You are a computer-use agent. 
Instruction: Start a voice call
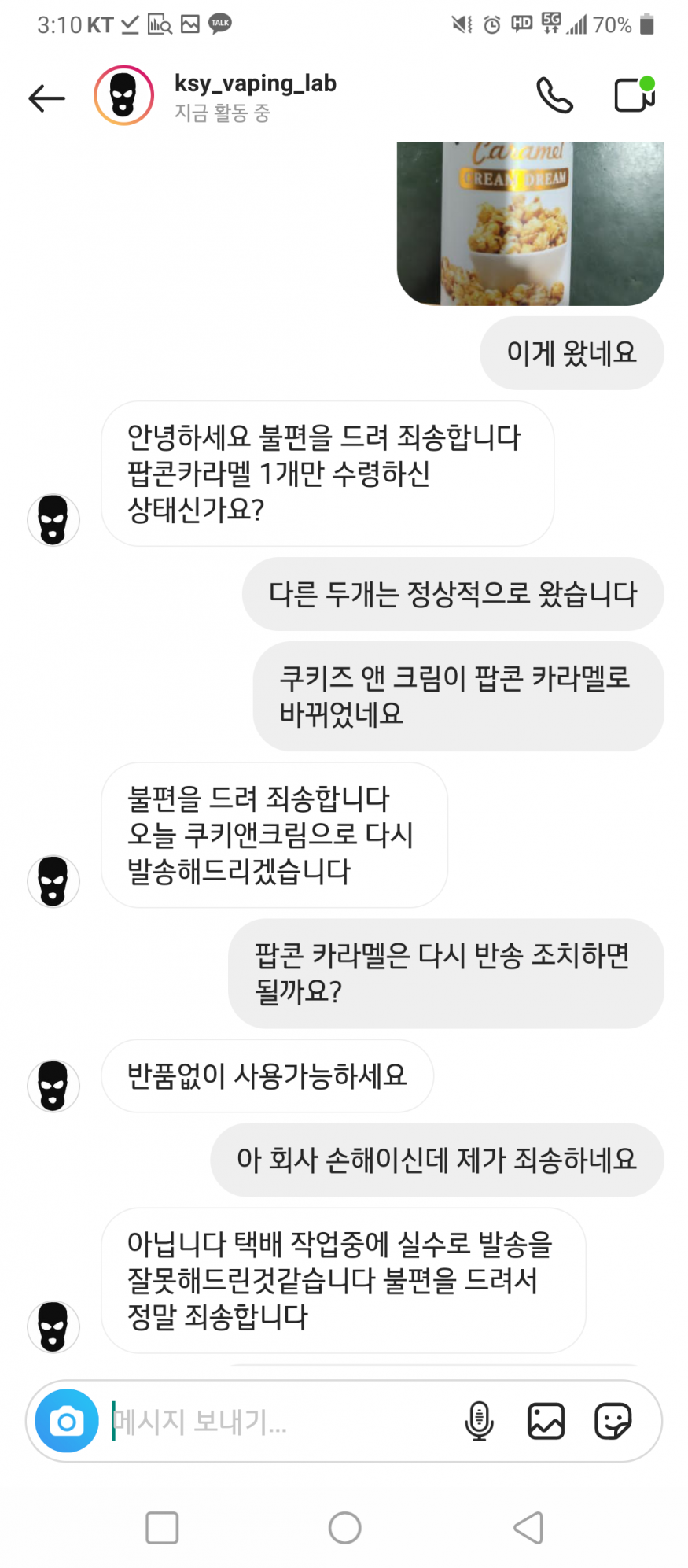point(554,96)
